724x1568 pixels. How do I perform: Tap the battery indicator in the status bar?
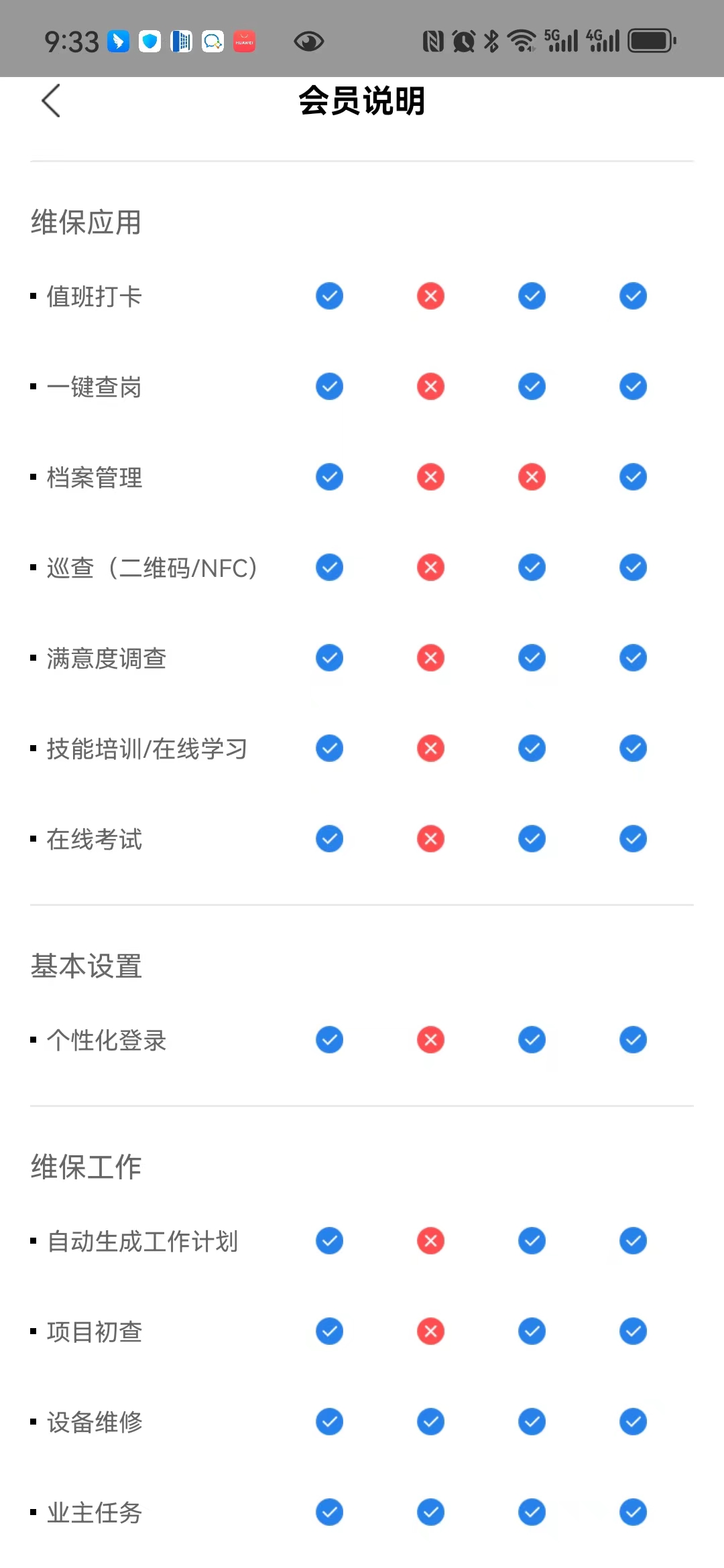tap(648, 40)
